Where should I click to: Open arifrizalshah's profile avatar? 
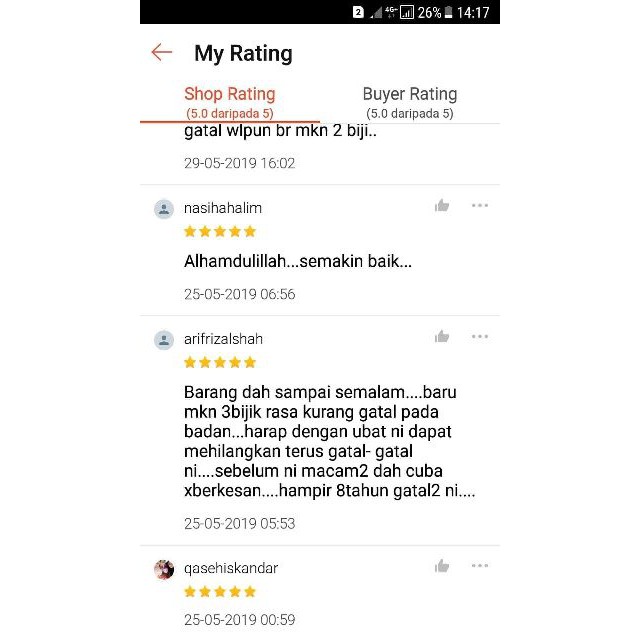pos(164,340)
